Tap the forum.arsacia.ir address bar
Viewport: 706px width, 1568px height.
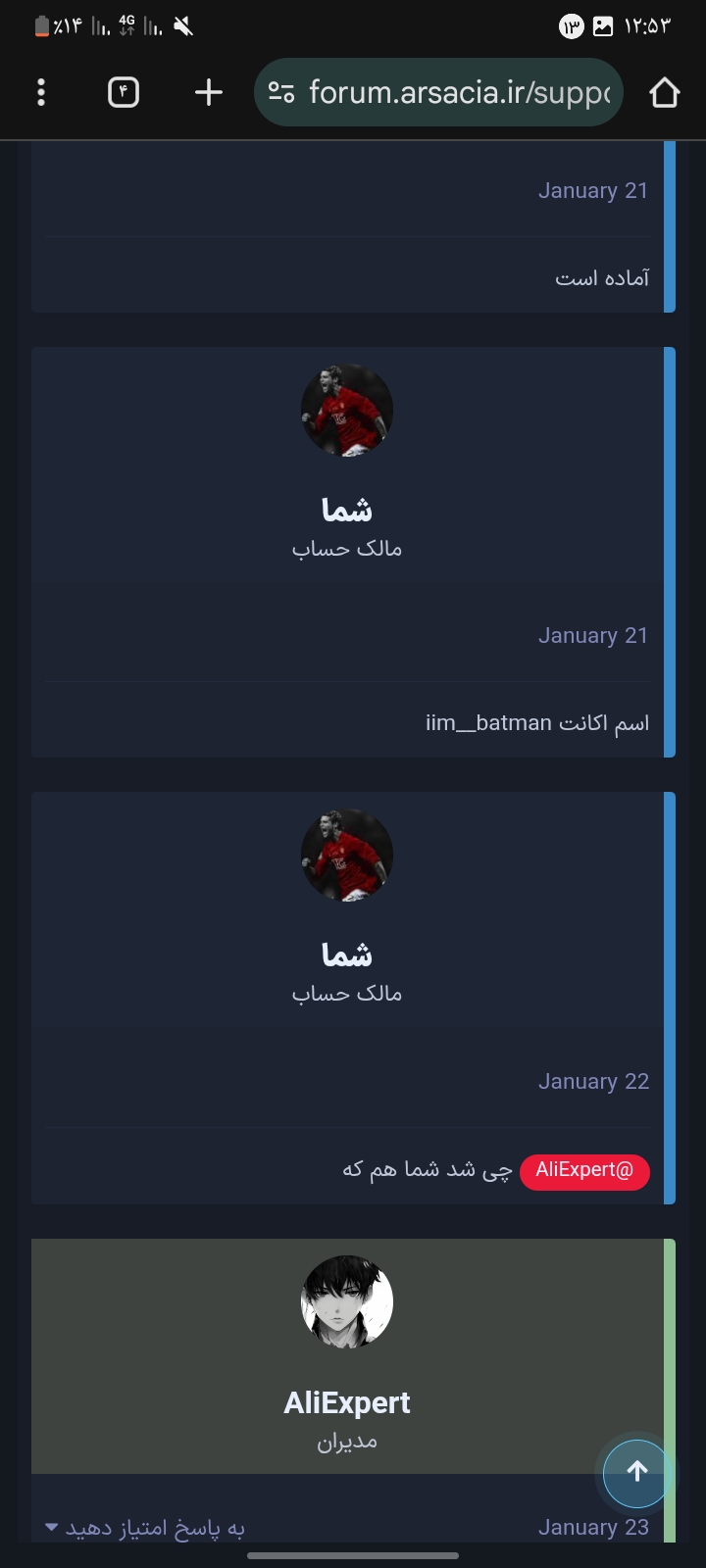point(459,93)
